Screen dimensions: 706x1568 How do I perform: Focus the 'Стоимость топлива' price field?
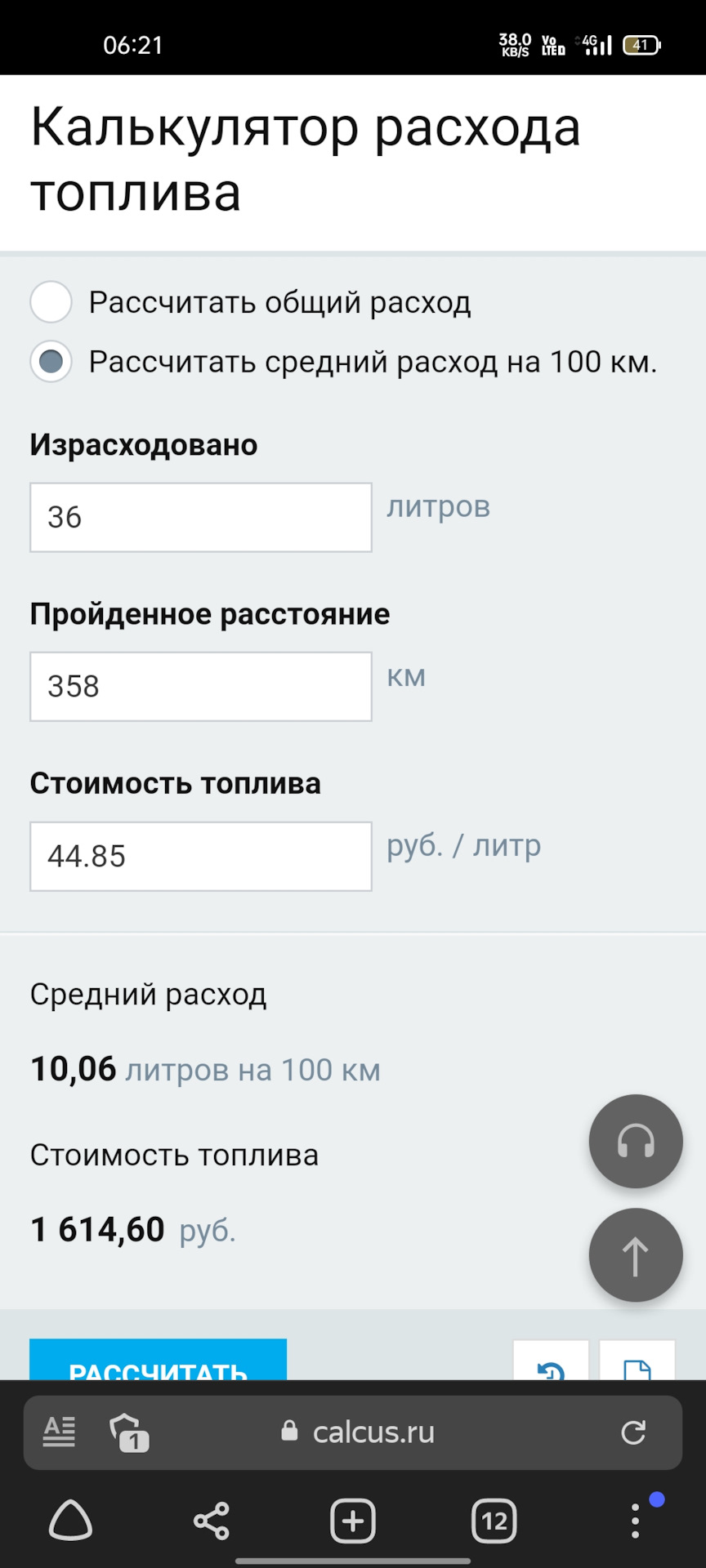click(201, 857)
